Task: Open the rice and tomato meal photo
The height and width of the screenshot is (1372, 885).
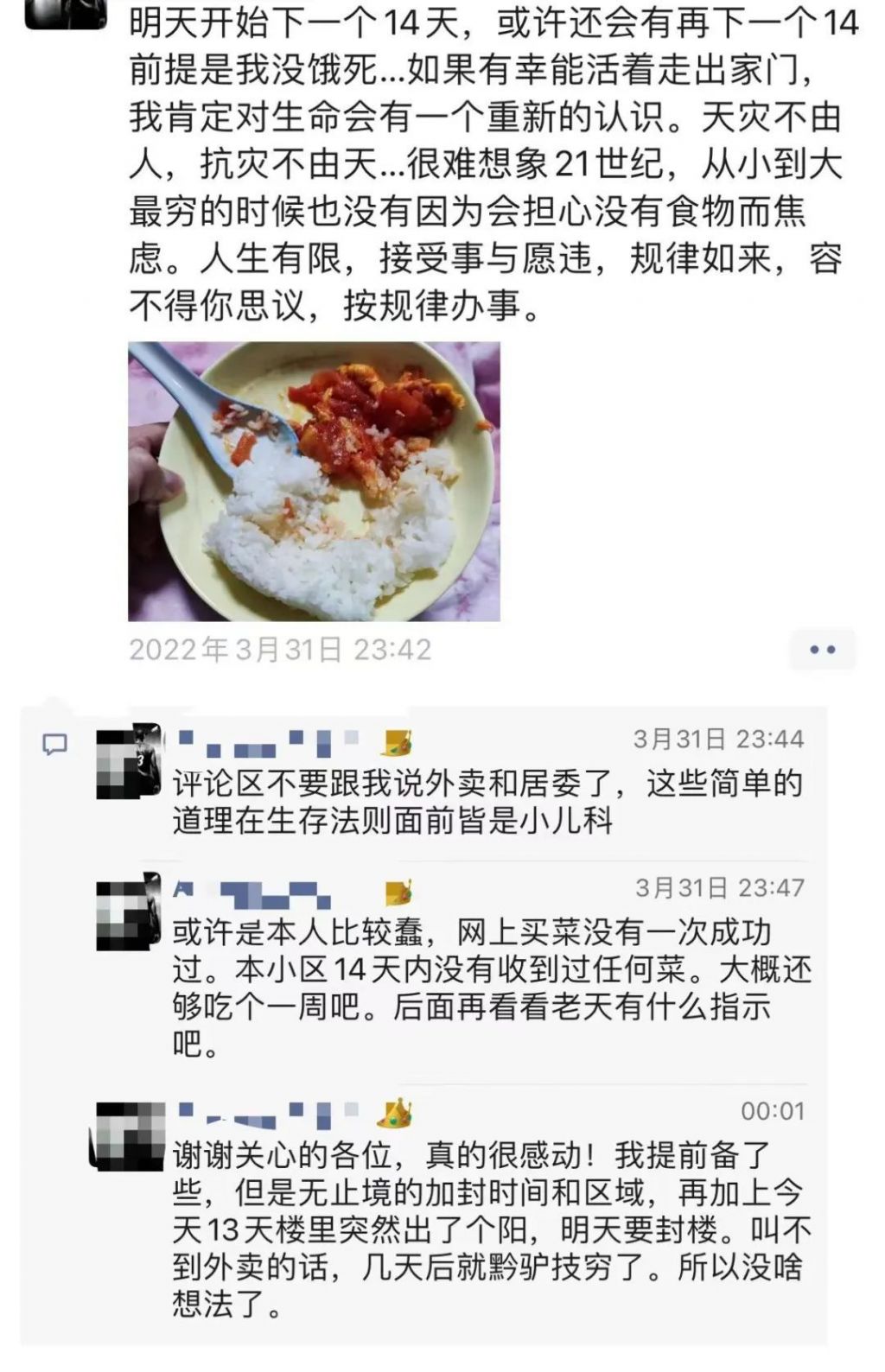Action: pyautogui.click(x=314, y=481)
